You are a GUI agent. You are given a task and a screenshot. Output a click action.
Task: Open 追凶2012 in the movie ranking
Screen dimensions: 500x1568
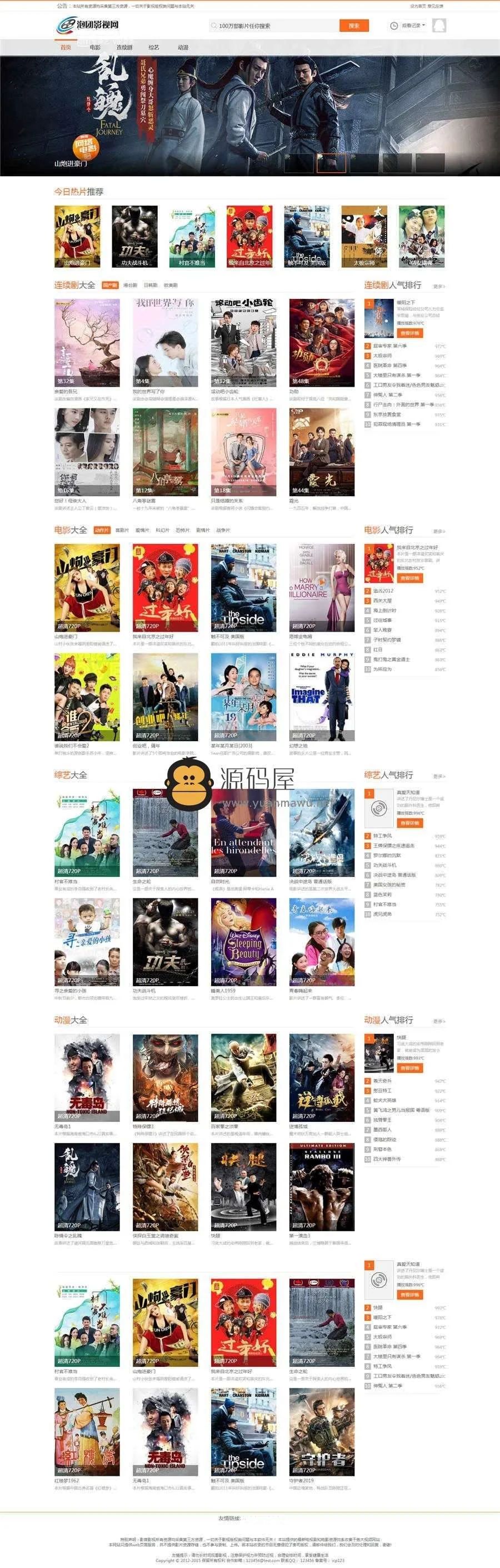[383, 591]
